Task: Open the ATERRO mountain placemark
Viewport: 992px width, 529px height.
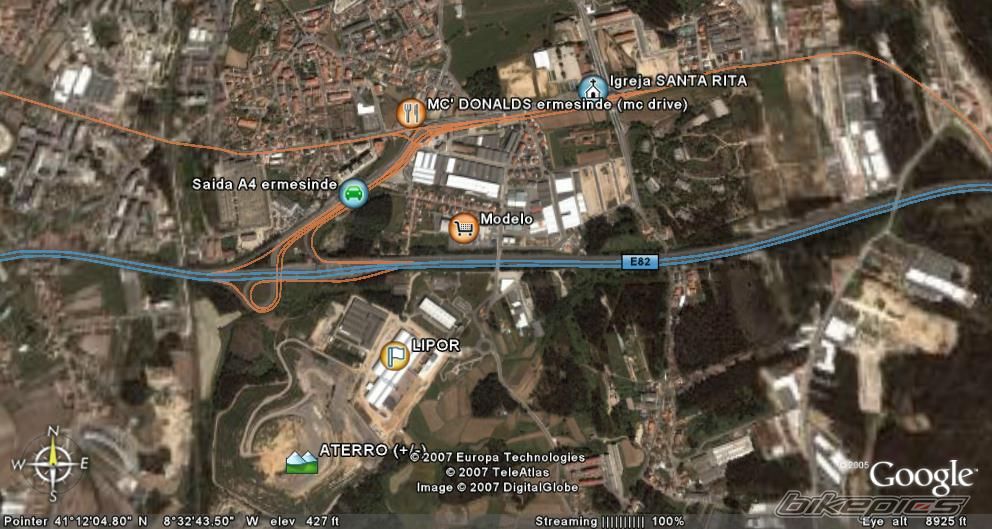Action: coord(301,460)
